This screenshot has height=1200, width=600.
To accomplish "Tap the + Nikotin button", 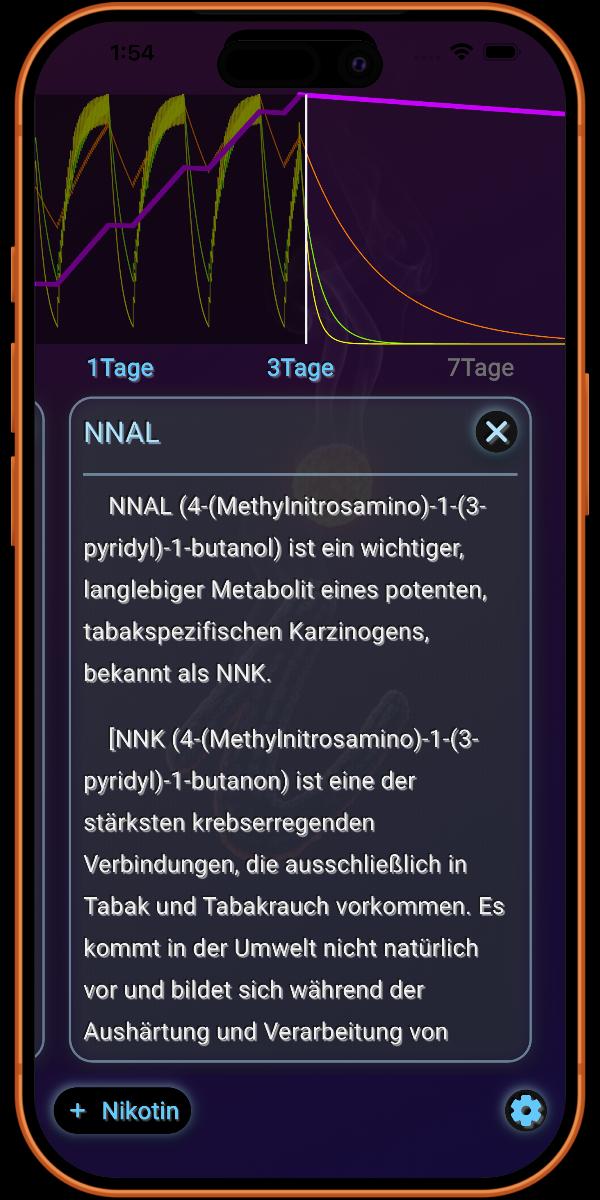I will pos(123,1111).
